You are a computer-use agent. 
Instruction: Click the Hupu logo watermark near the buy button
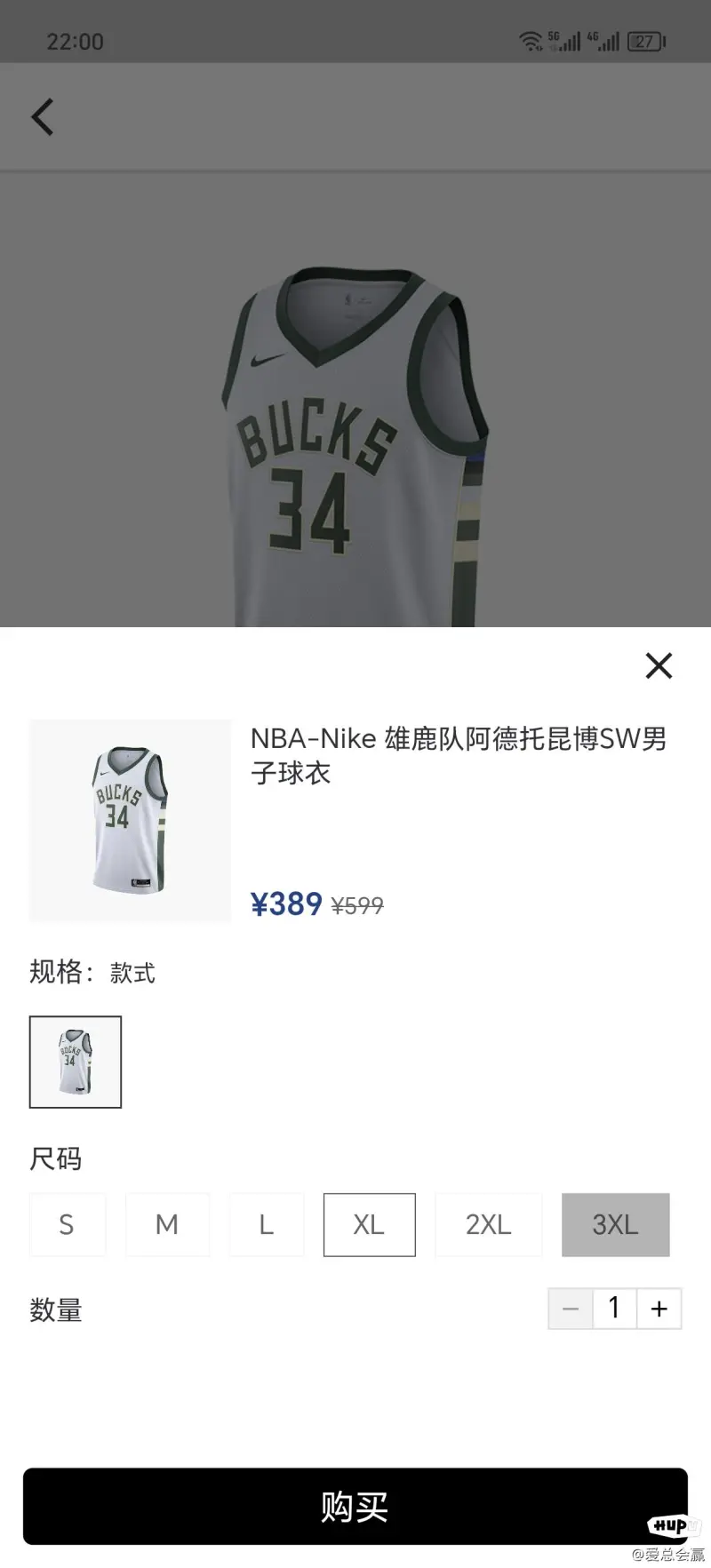(x=674, y=1527)
